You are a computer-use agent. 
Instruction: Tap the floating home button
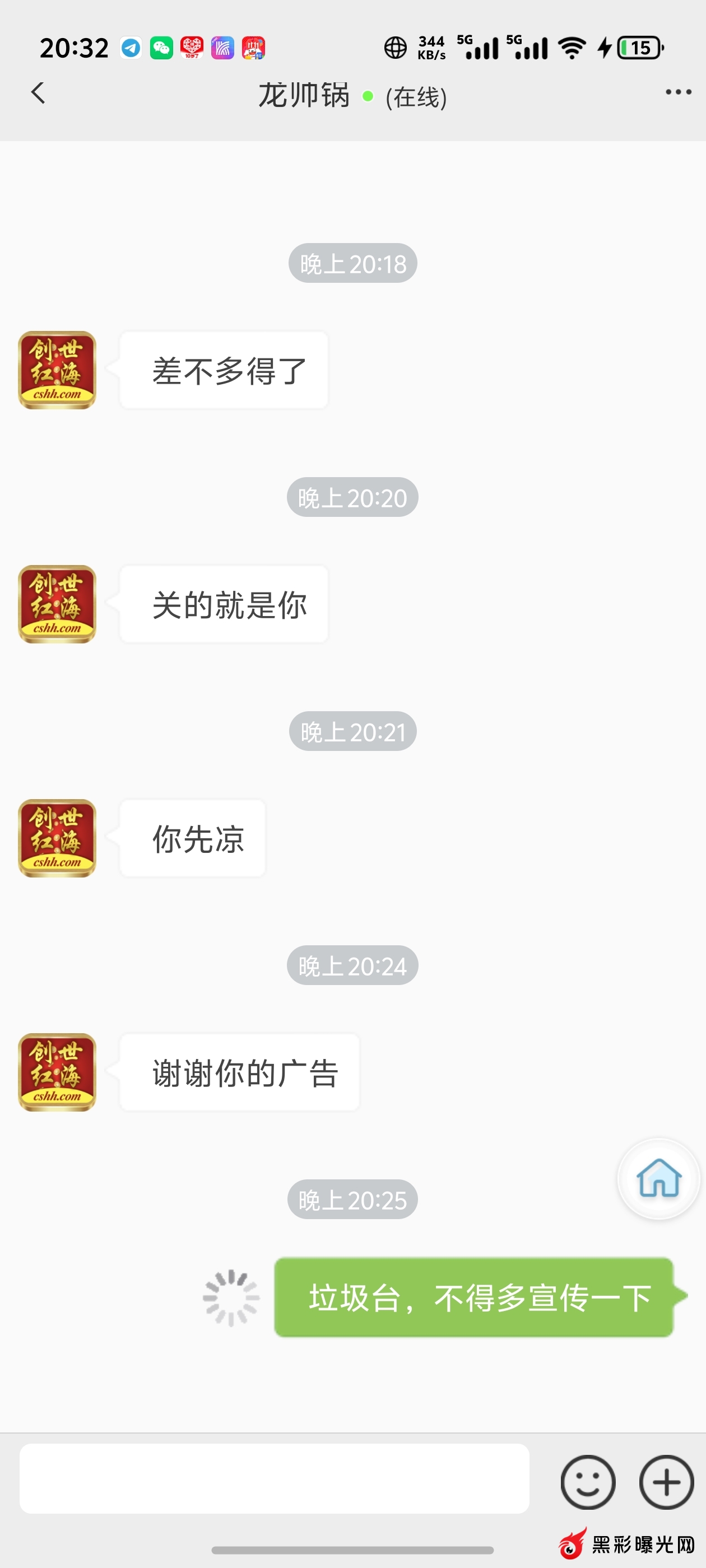pos(658,1178)
